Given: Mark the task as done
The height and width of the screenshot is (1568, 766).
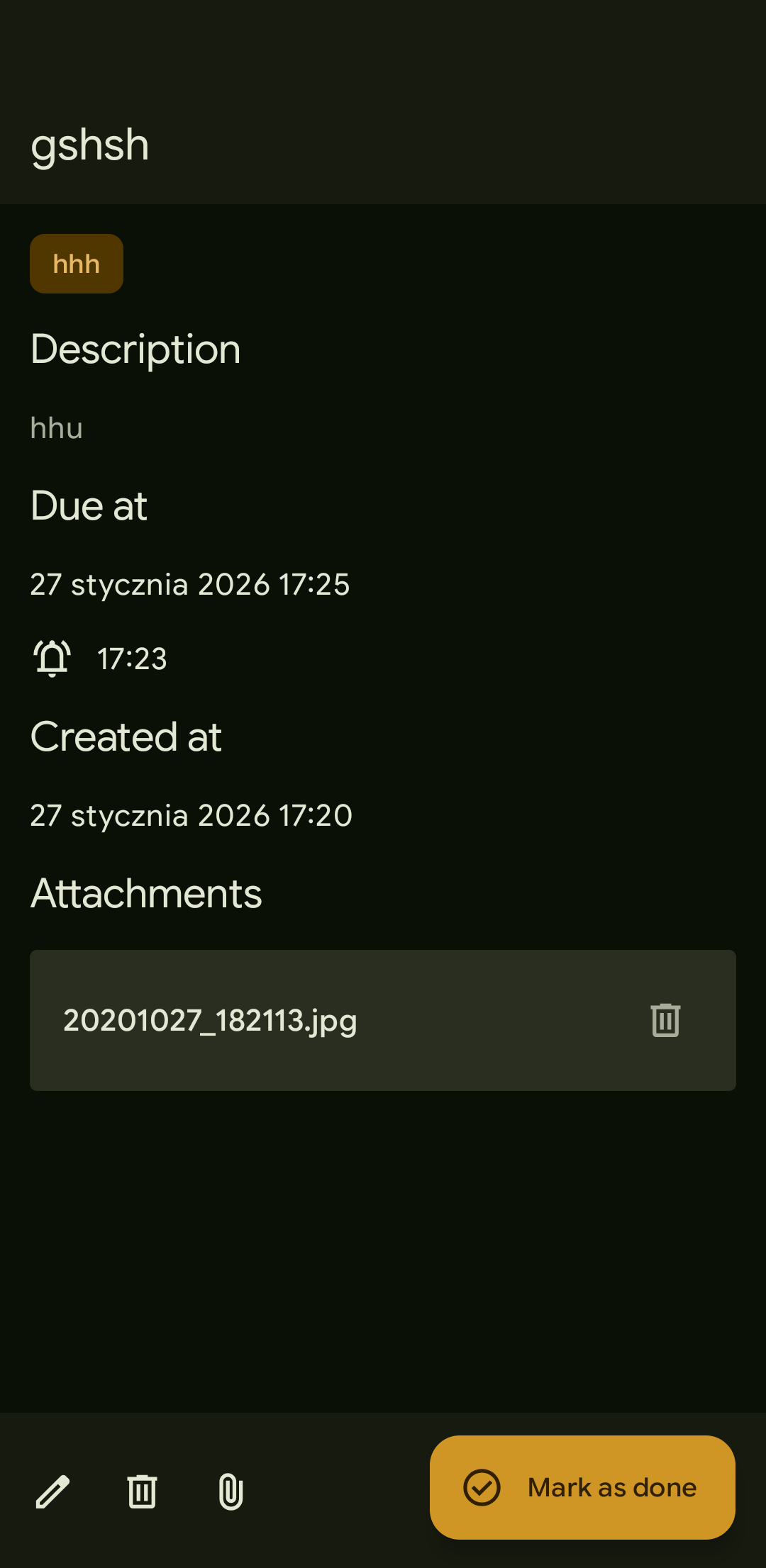Looking at the screenshot, I should tap(582, 1487).
